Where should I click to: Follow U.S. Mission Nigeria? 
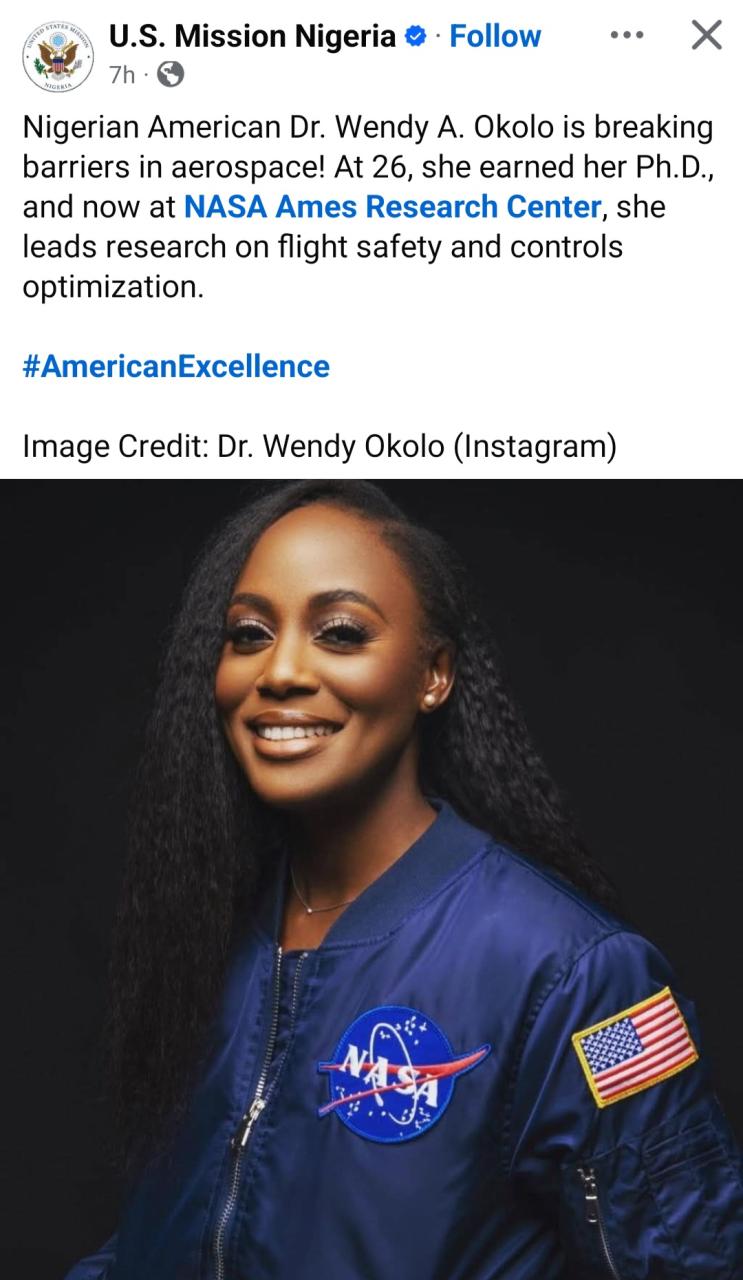click(495, 36)
